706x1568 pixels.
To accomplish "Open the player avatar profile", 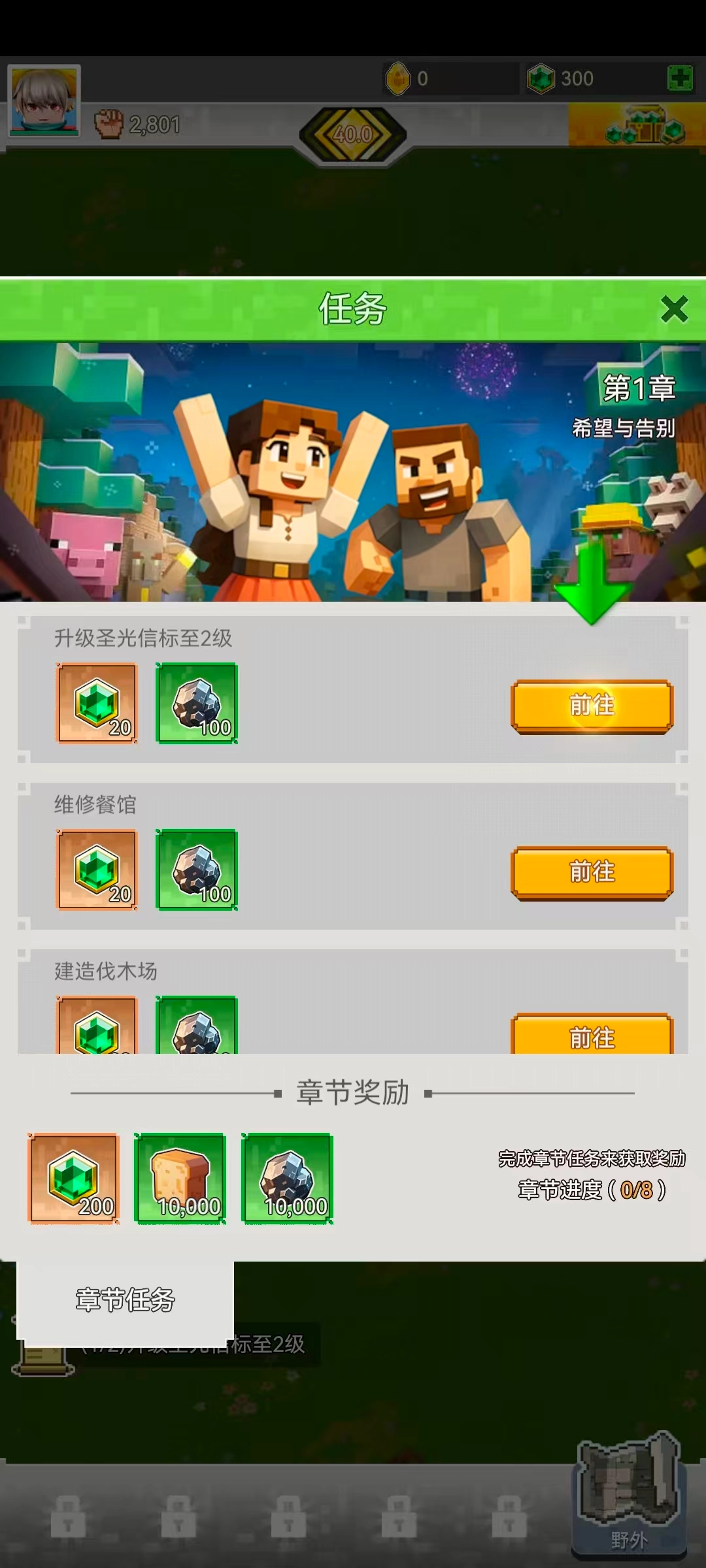I will pos(44,101).
